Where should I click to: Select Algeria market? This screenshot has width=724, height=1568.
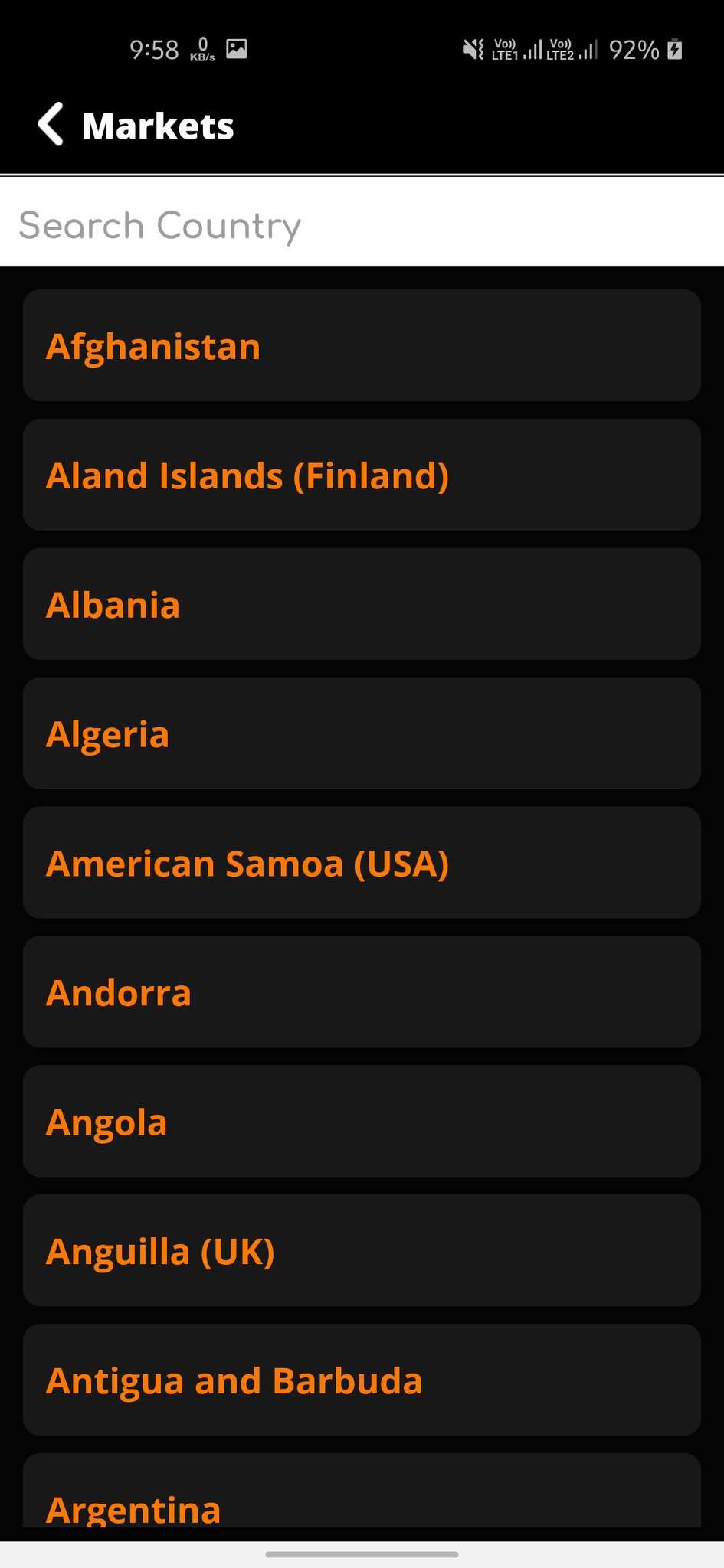362,733
